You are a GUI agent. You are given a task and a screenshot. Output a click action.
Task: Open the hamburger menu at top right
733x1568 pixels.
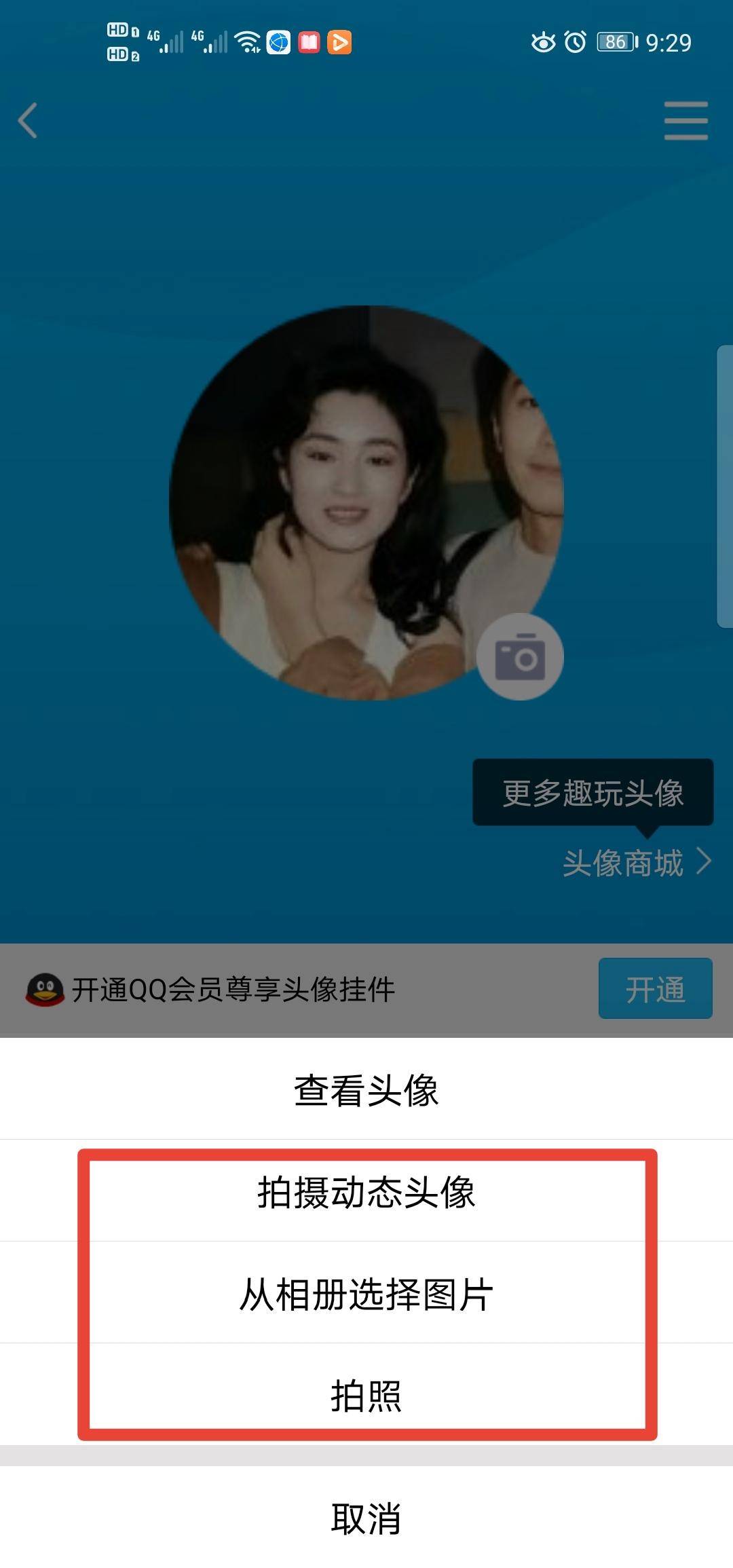pos(685,121)
